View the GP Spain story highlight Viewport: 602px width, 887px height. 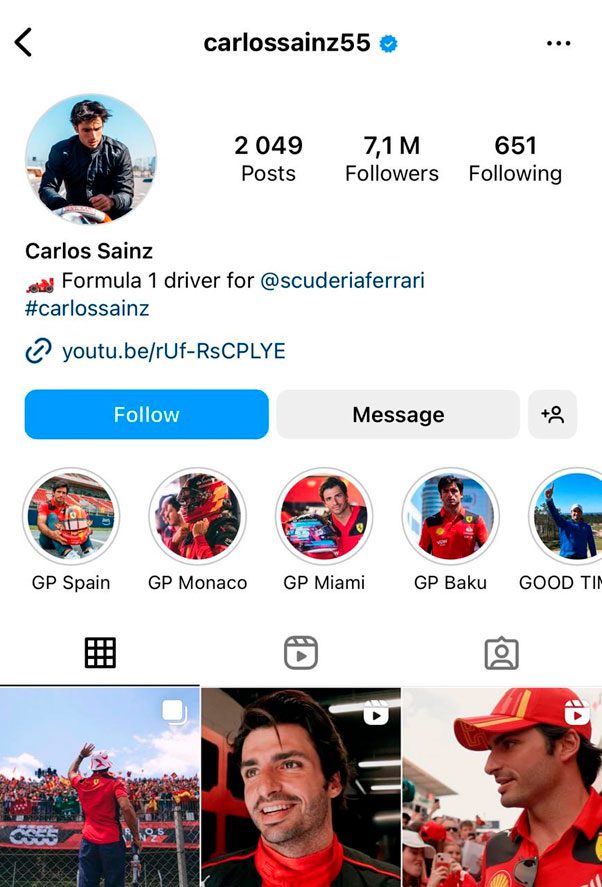70,516
